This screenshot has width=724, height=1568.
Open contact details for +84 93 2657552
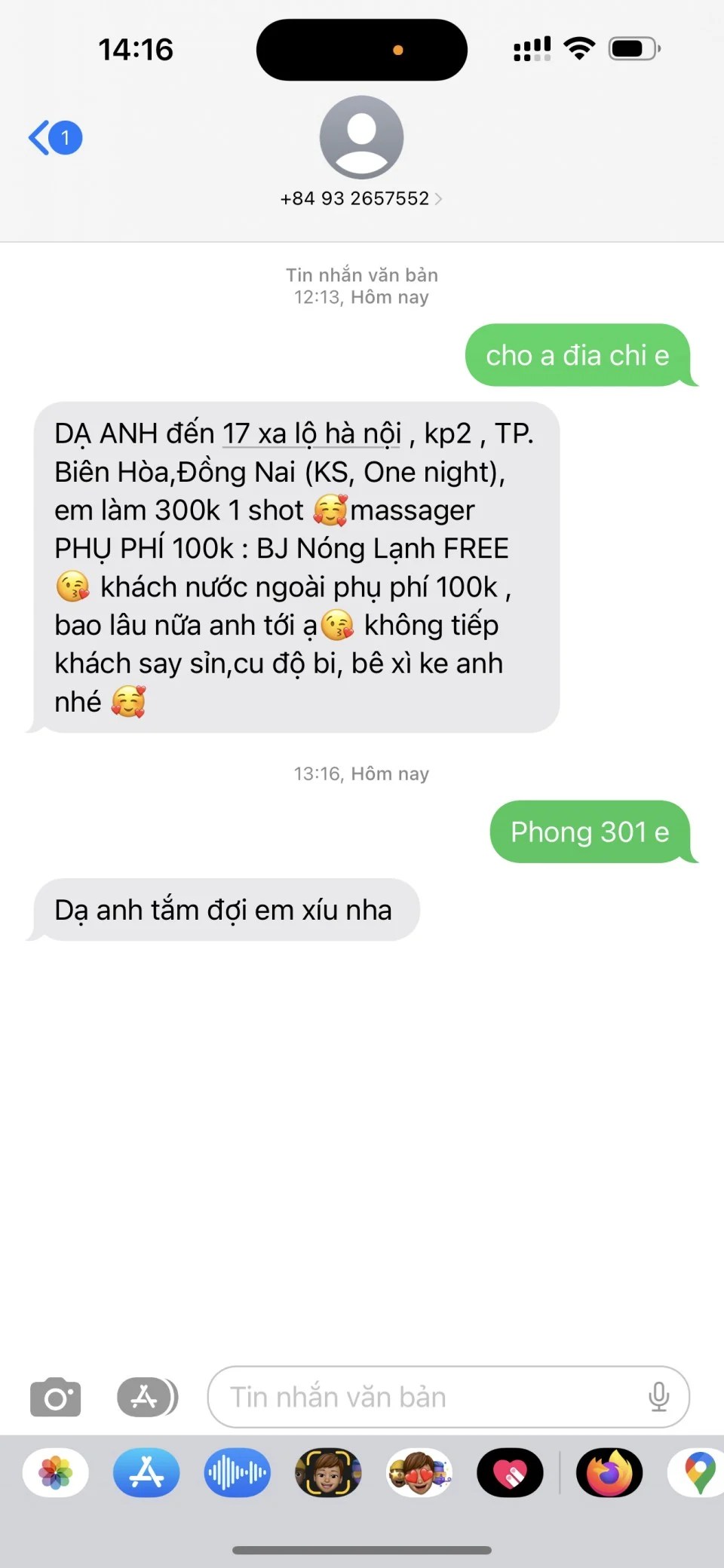pyautogui.click(x=361, y=198)
